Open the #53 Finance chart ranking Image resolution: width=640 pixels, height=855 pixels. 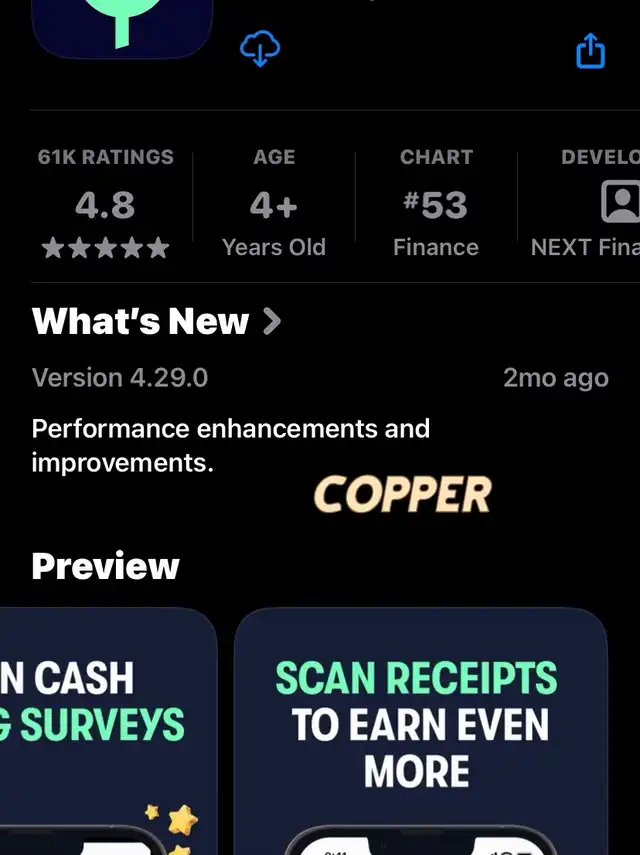[435, 204]
